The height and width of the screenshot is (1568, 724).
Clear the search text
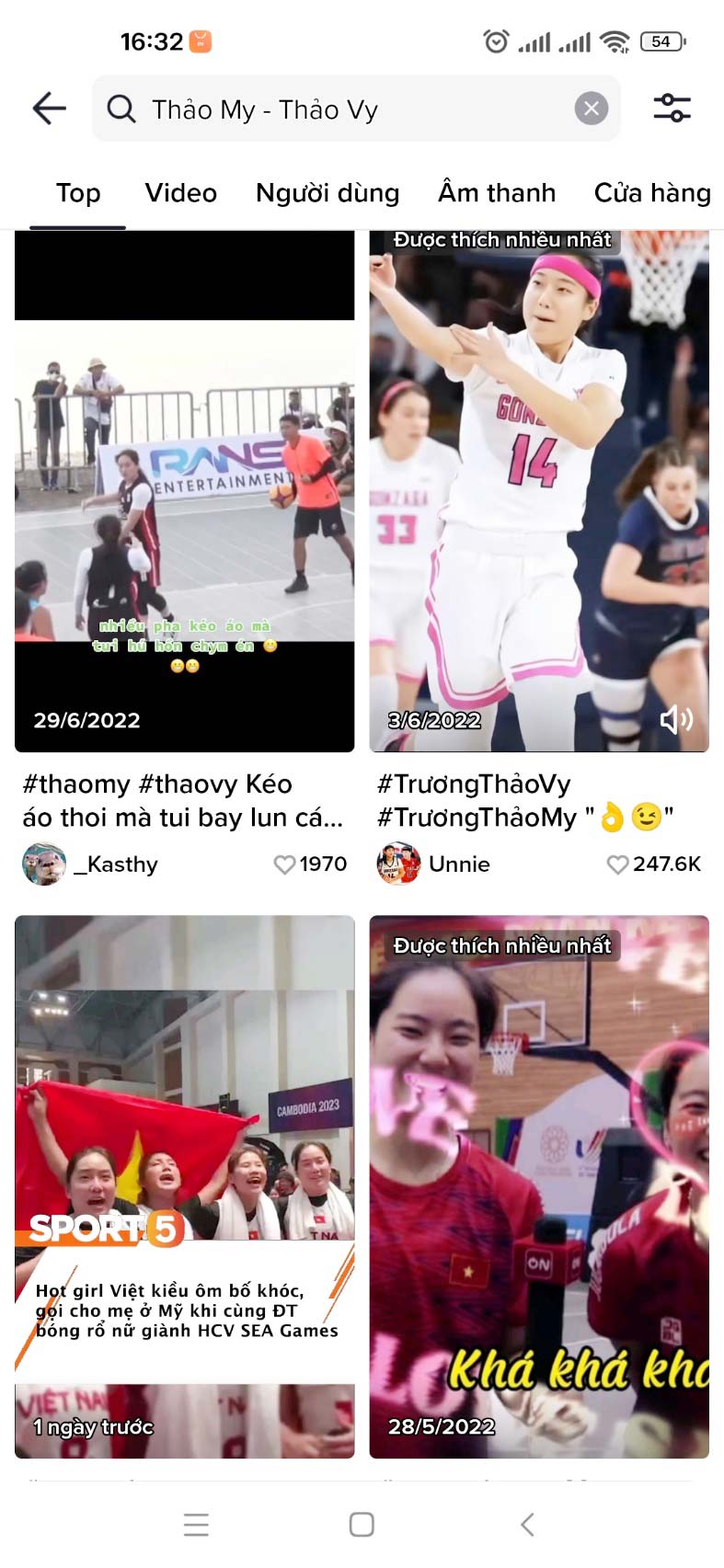coord(592,109)
